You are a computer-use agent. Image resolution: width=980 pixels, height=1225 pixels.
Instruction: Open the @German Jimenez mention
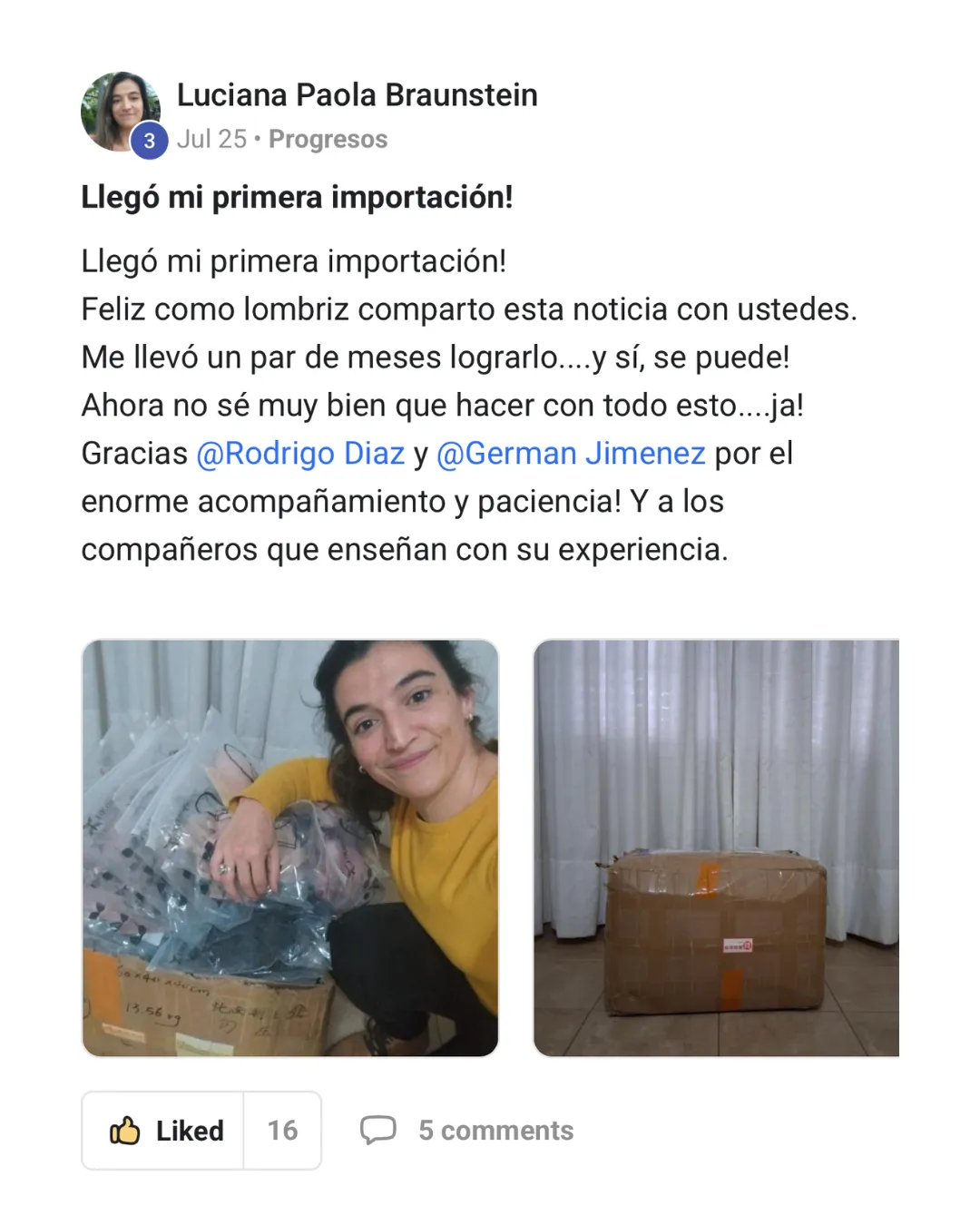click(x=571, y=453)
